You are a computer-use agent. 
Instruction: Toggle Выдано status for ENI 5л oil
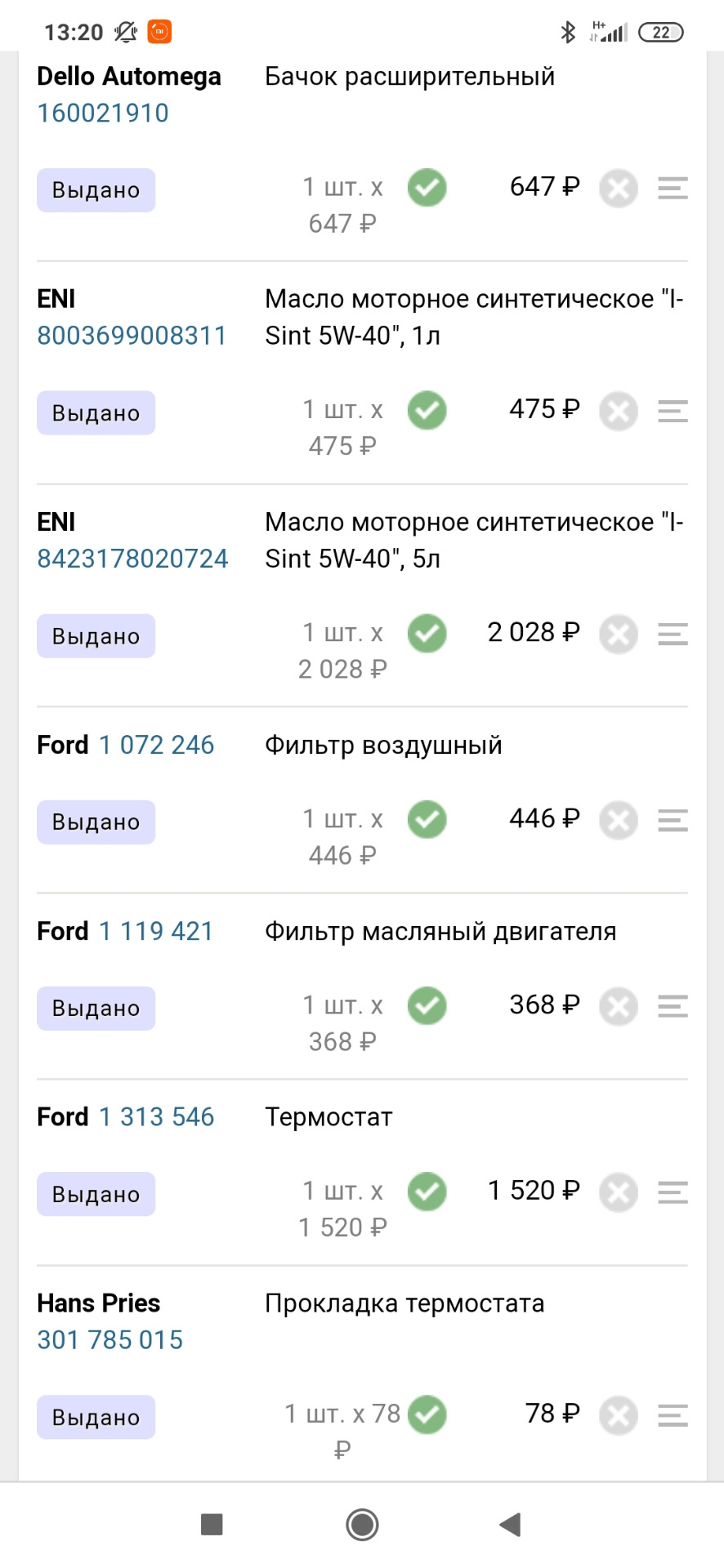pos(96,635)
